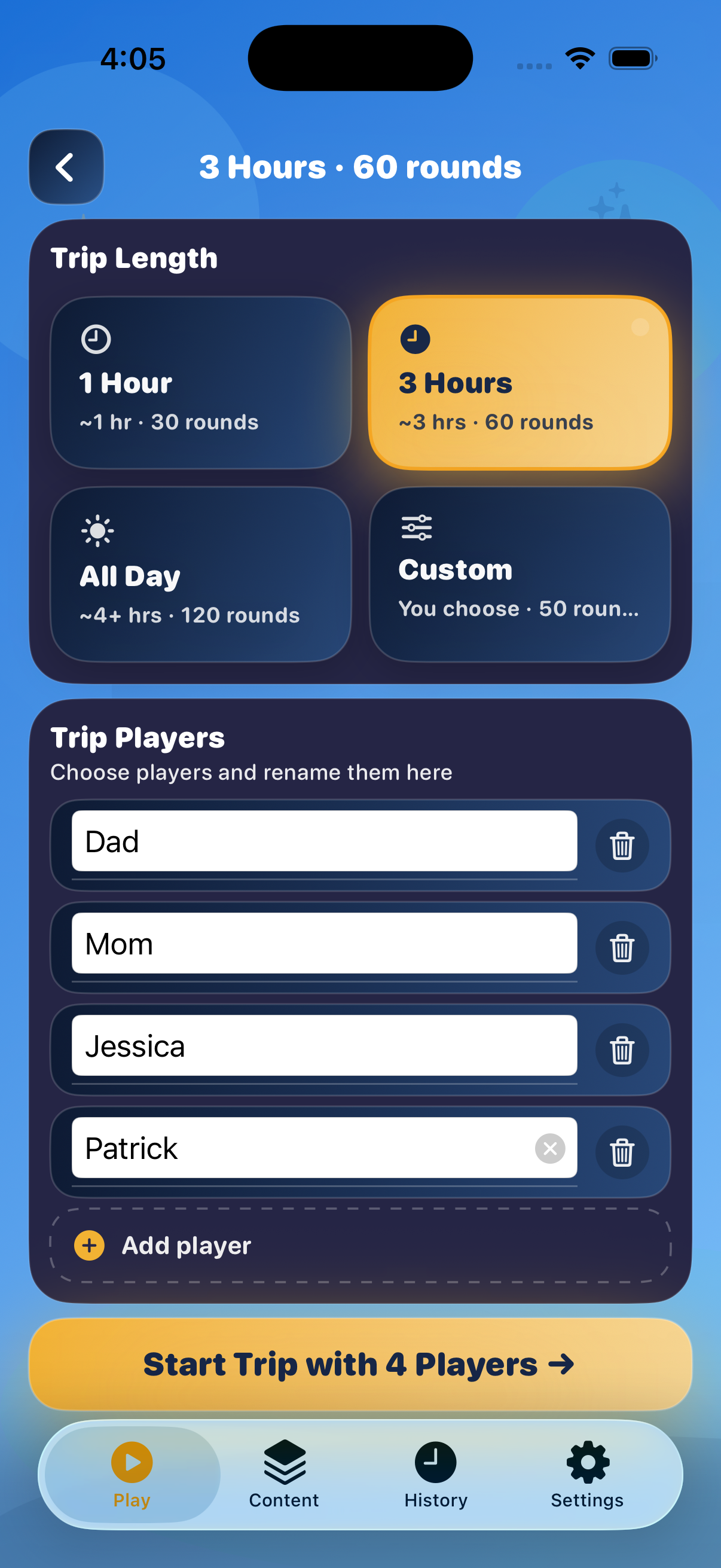Tap the clock icon on 3 Hours card
This screenshot has width=721, height=1568.
(414, 340)
